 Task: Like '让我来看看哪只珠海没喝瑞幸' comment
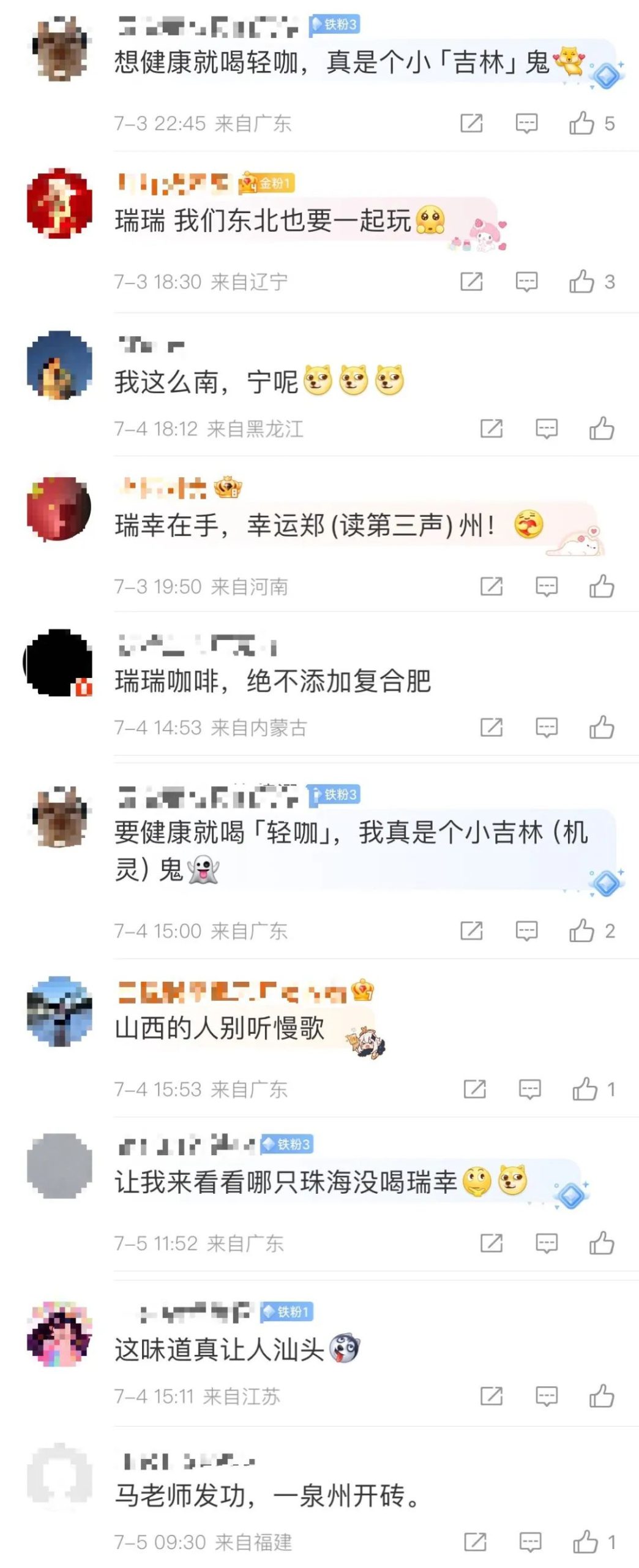coord(602,1243)
